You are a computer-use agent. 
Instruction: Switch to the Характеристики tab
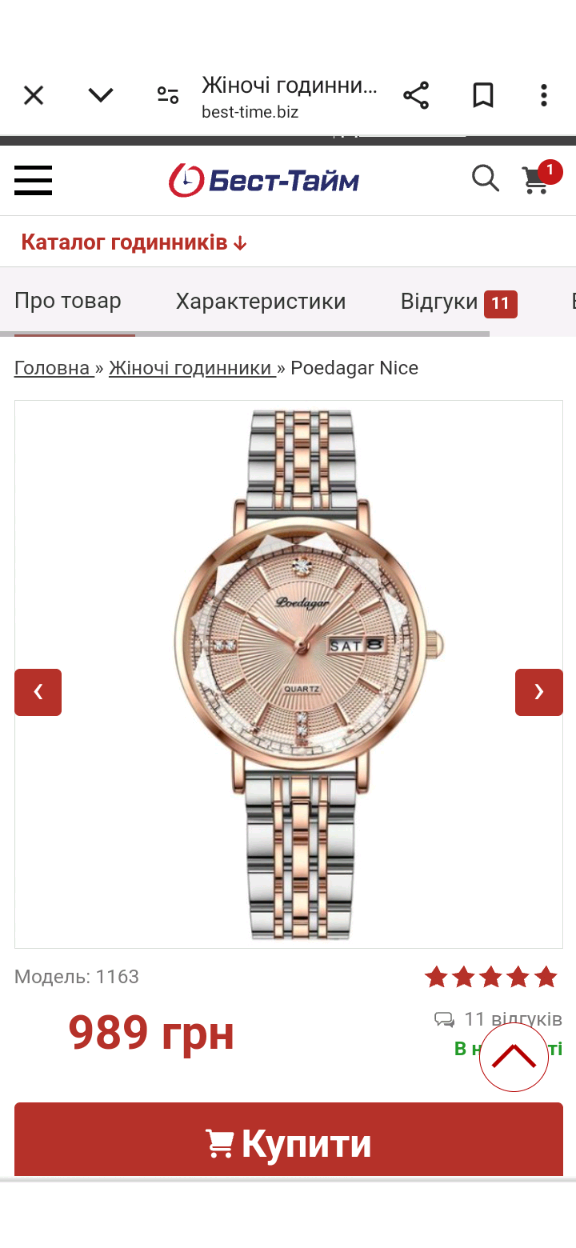pos(261,301)
